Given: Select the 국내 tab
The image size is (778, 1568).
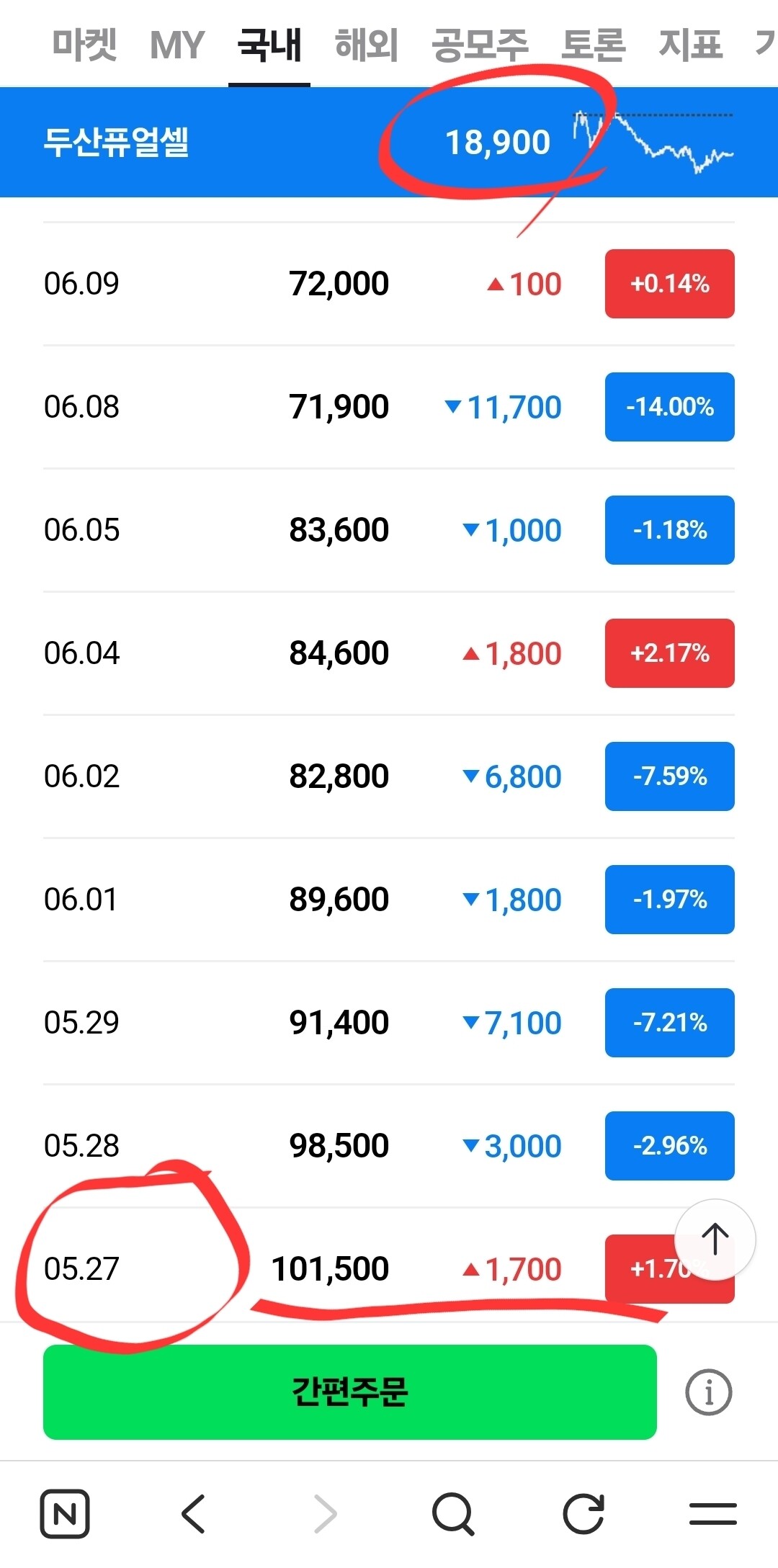Looking at the screenshot, I should click(x=269, y=45).
